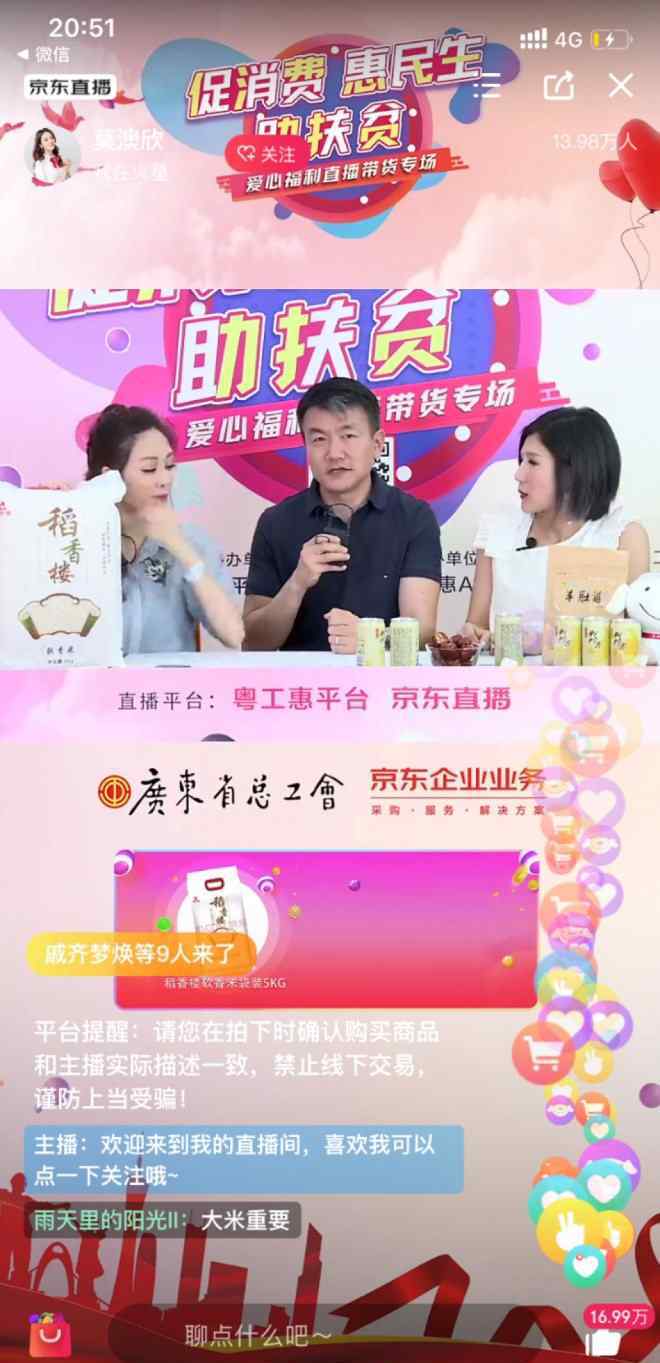Like the stream with the thumbs-up icon
660x1363 pixels.
pos(605,1342)
